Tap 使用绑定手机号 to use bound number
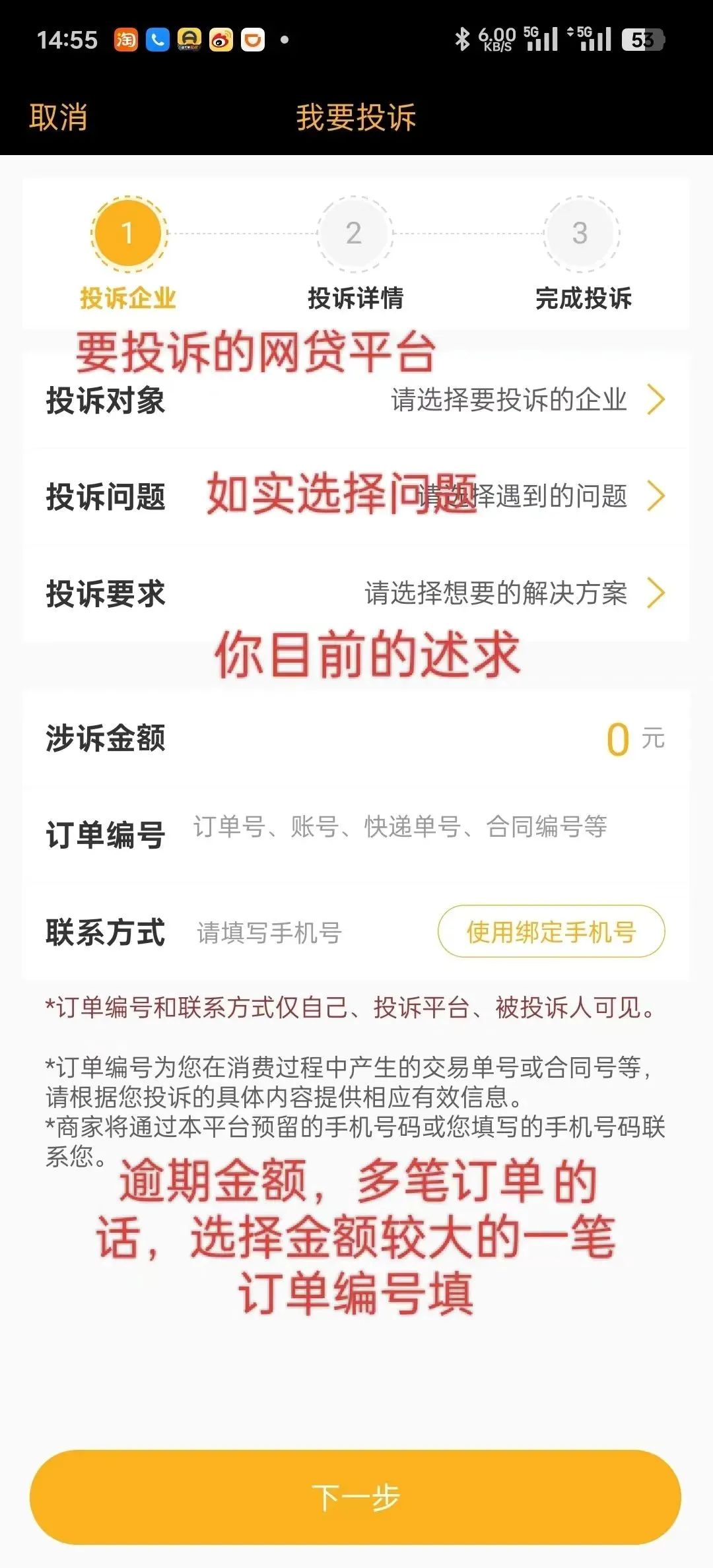The image size is (713, 1568). tap(552, 931)
